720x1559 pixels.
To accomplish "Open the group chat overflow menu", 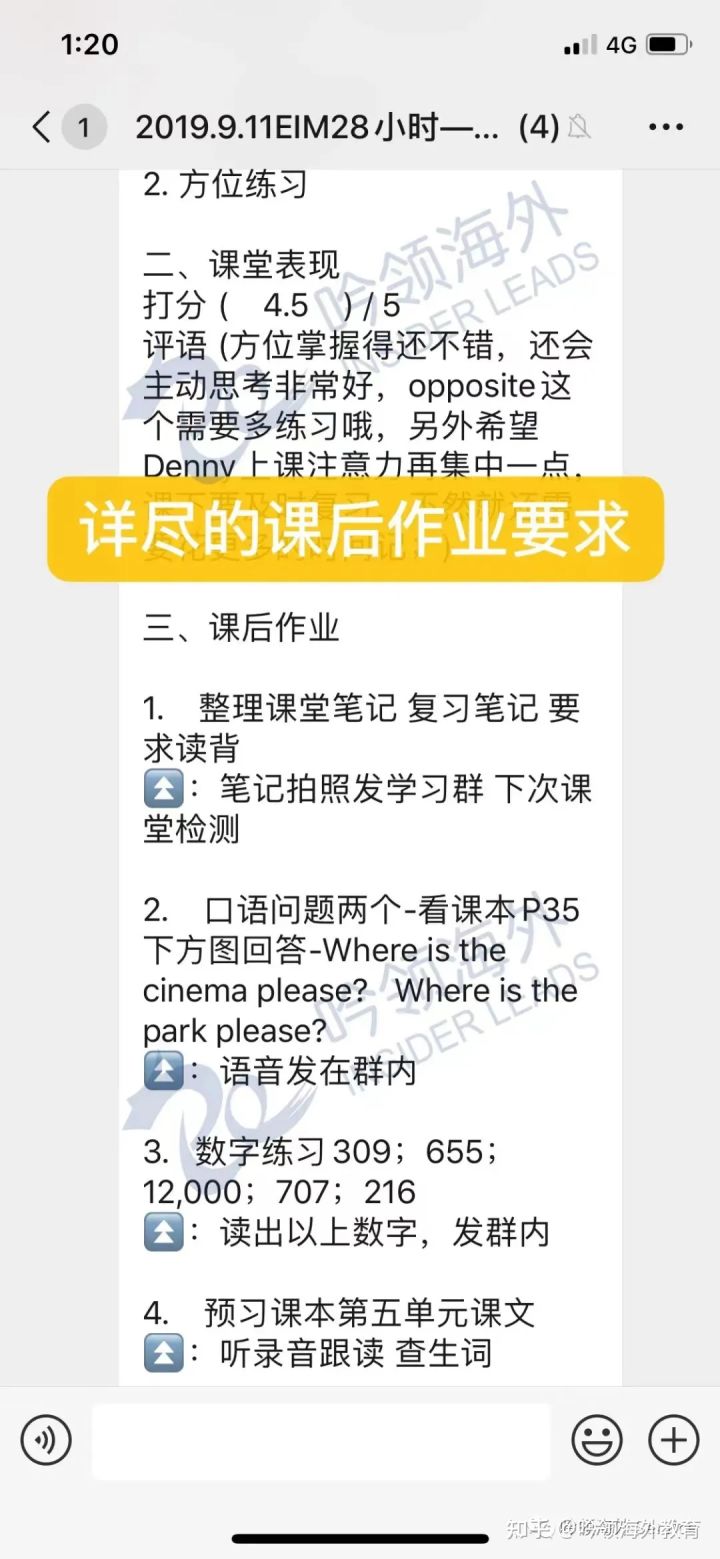I will point(666,127).
